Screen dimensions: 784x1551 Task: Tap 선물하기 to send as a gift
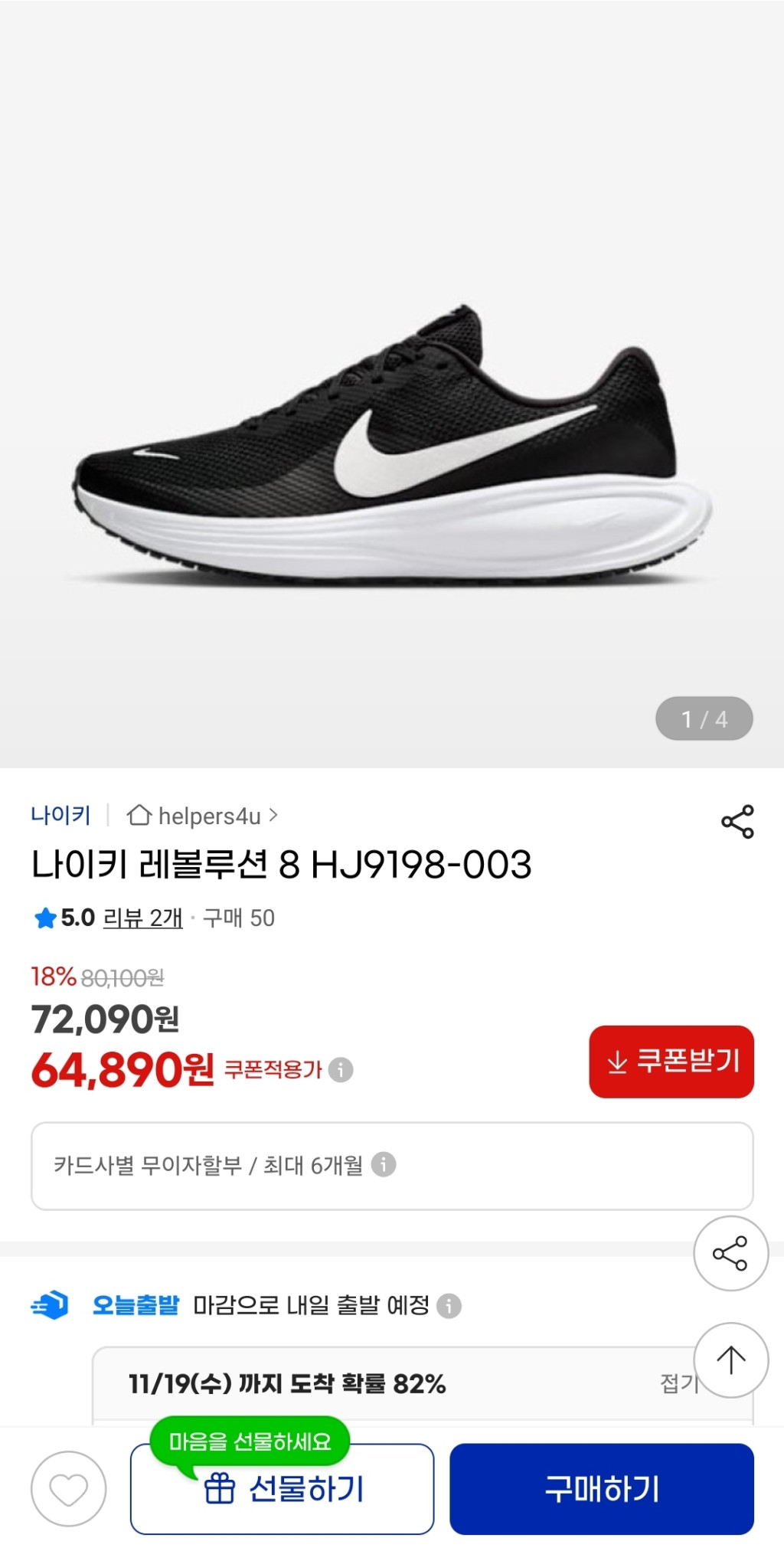(283, 1489)
